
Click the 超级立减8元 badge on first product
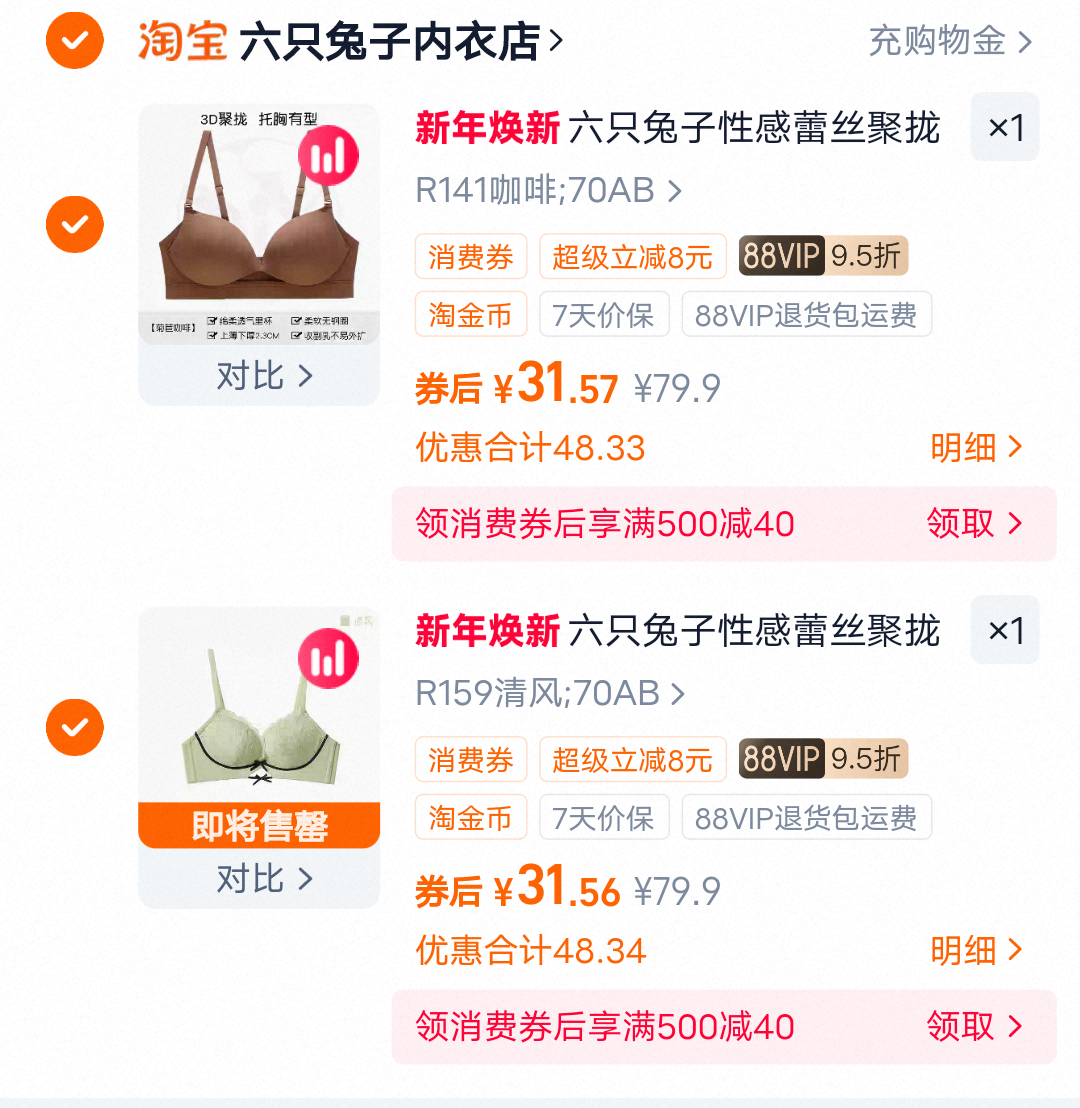(632, 256)
